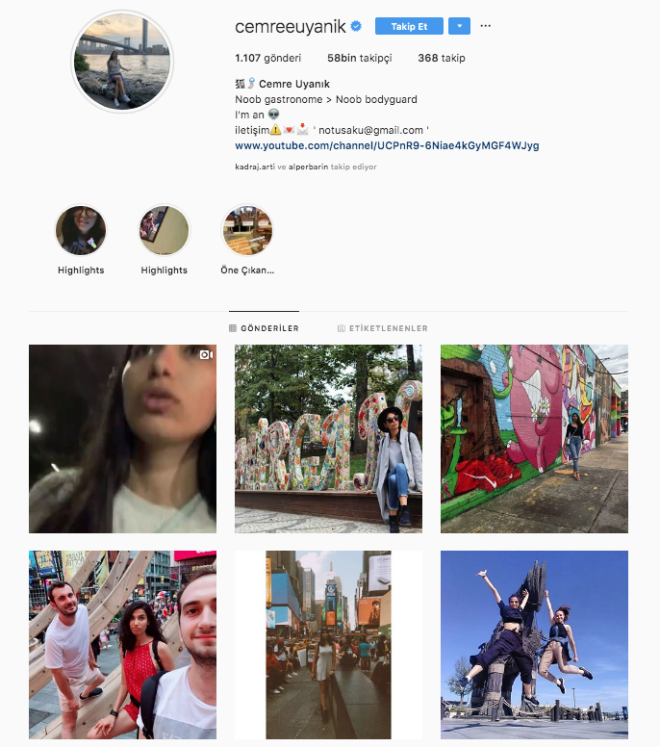Open the first Highlights story
This screenshot has width=660, height=747.
pos(81,231)
